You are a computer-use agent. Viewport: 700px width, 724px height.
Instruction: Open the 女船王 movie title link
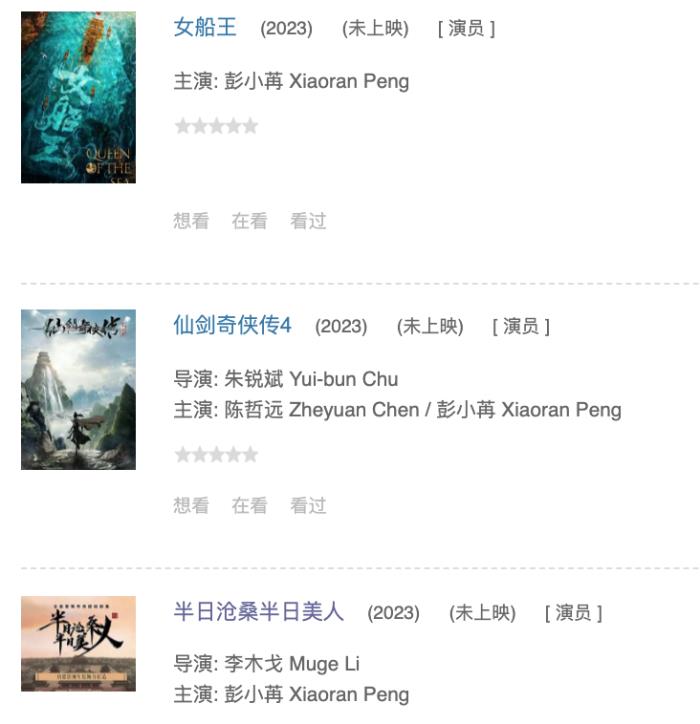pyautogui.click(x=205, y=27)
